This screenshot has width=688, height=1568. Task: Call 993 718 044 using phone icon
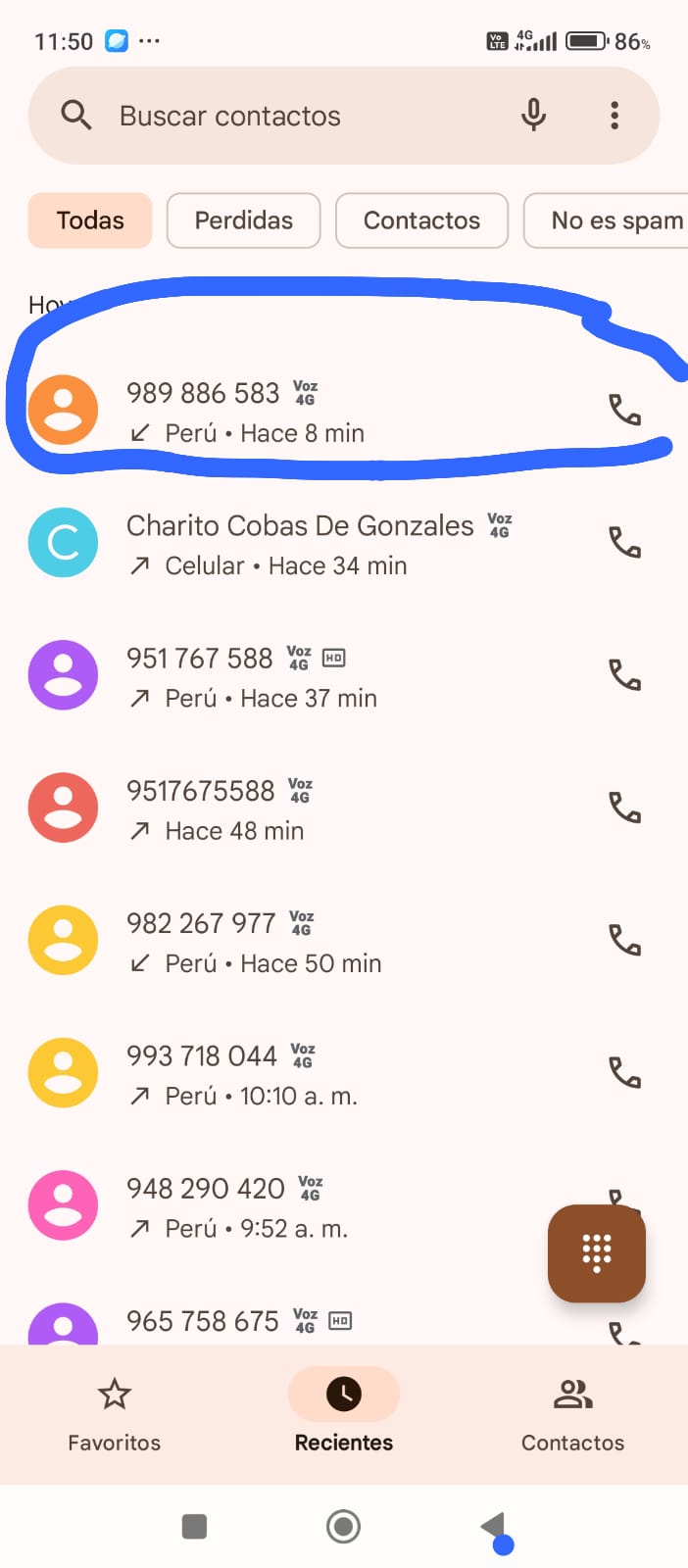pos(624,1073)
